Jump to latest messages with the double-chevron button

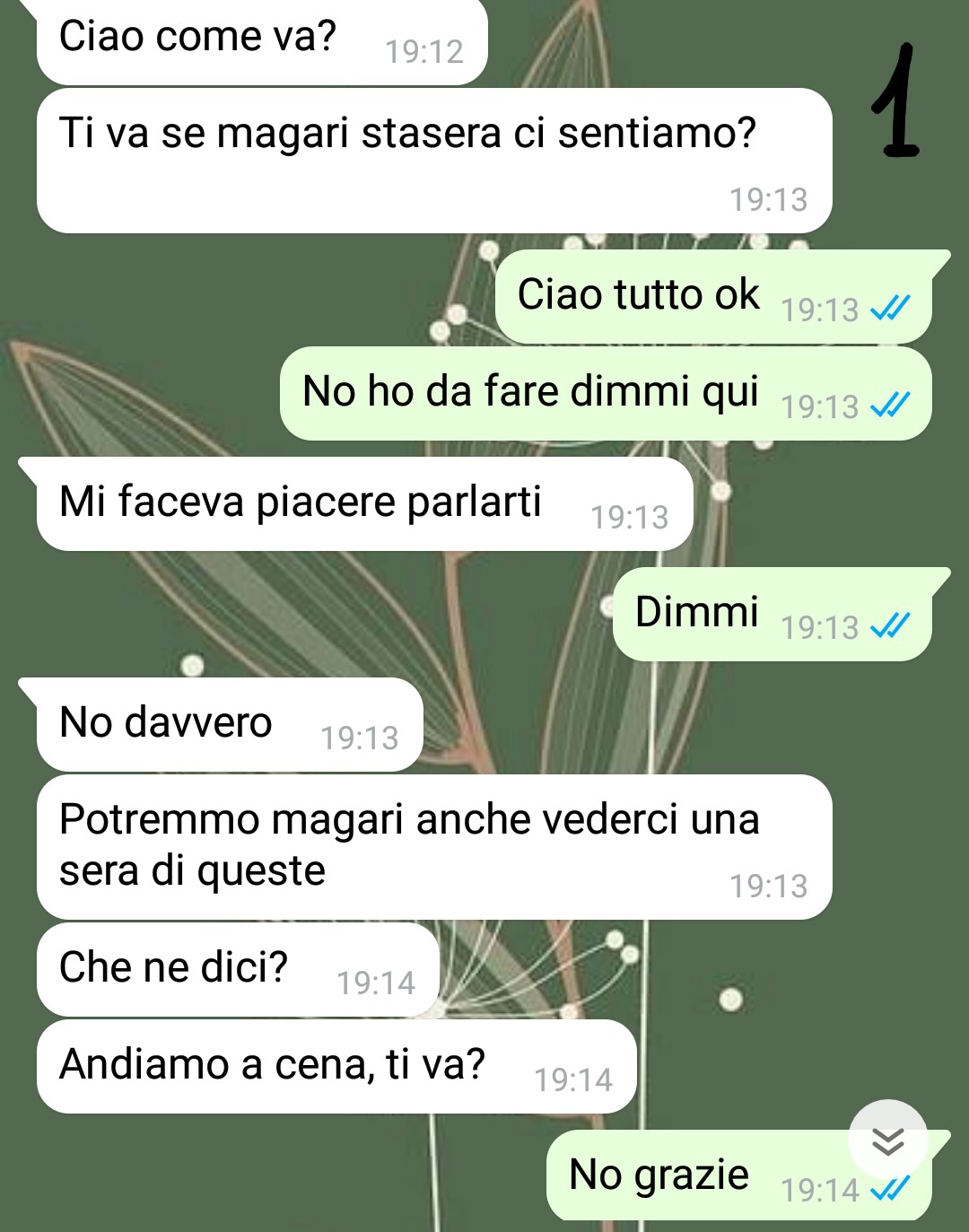[x=887, y=1140]
